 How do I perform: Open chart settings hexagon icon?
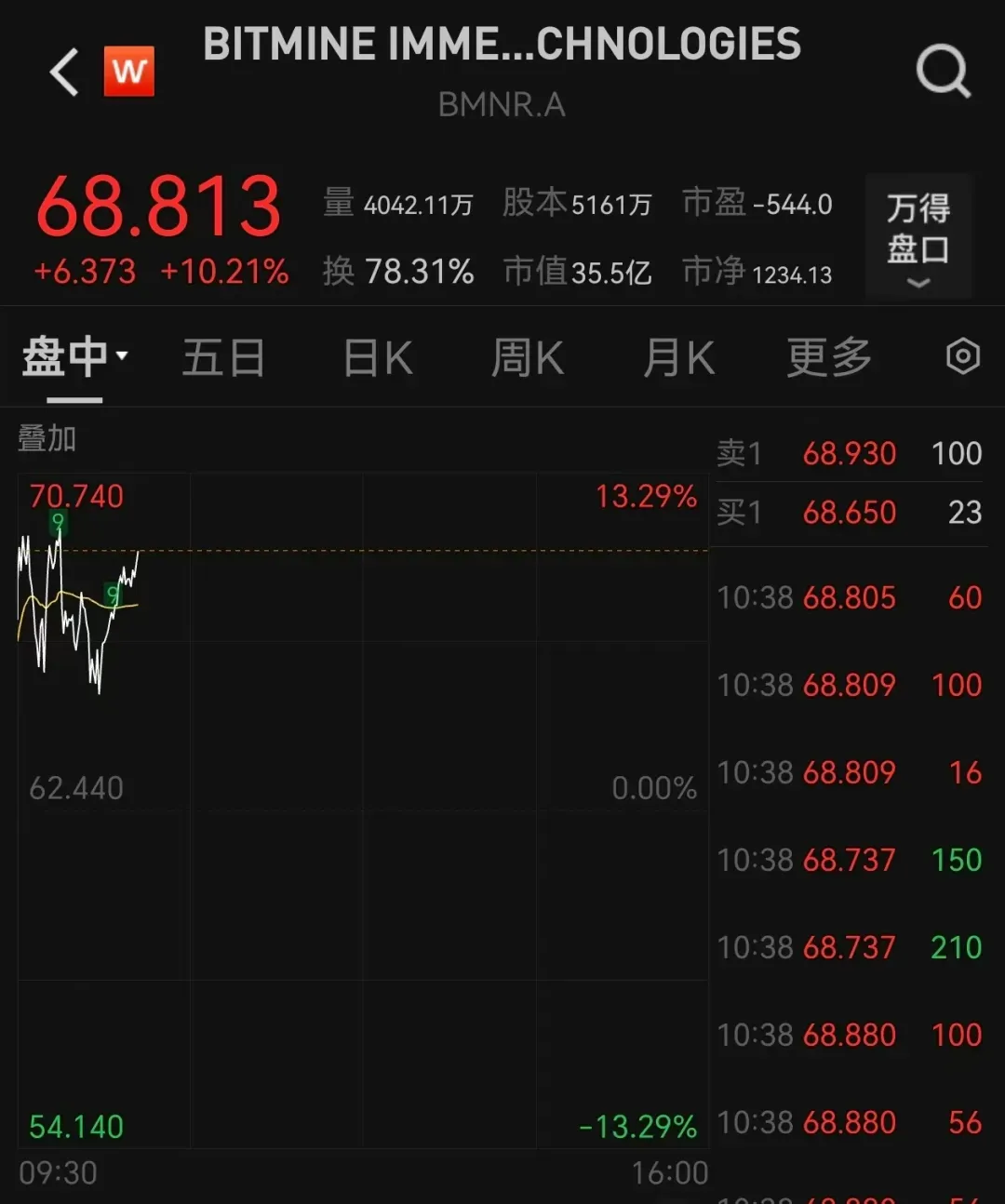tap(962, 356)
